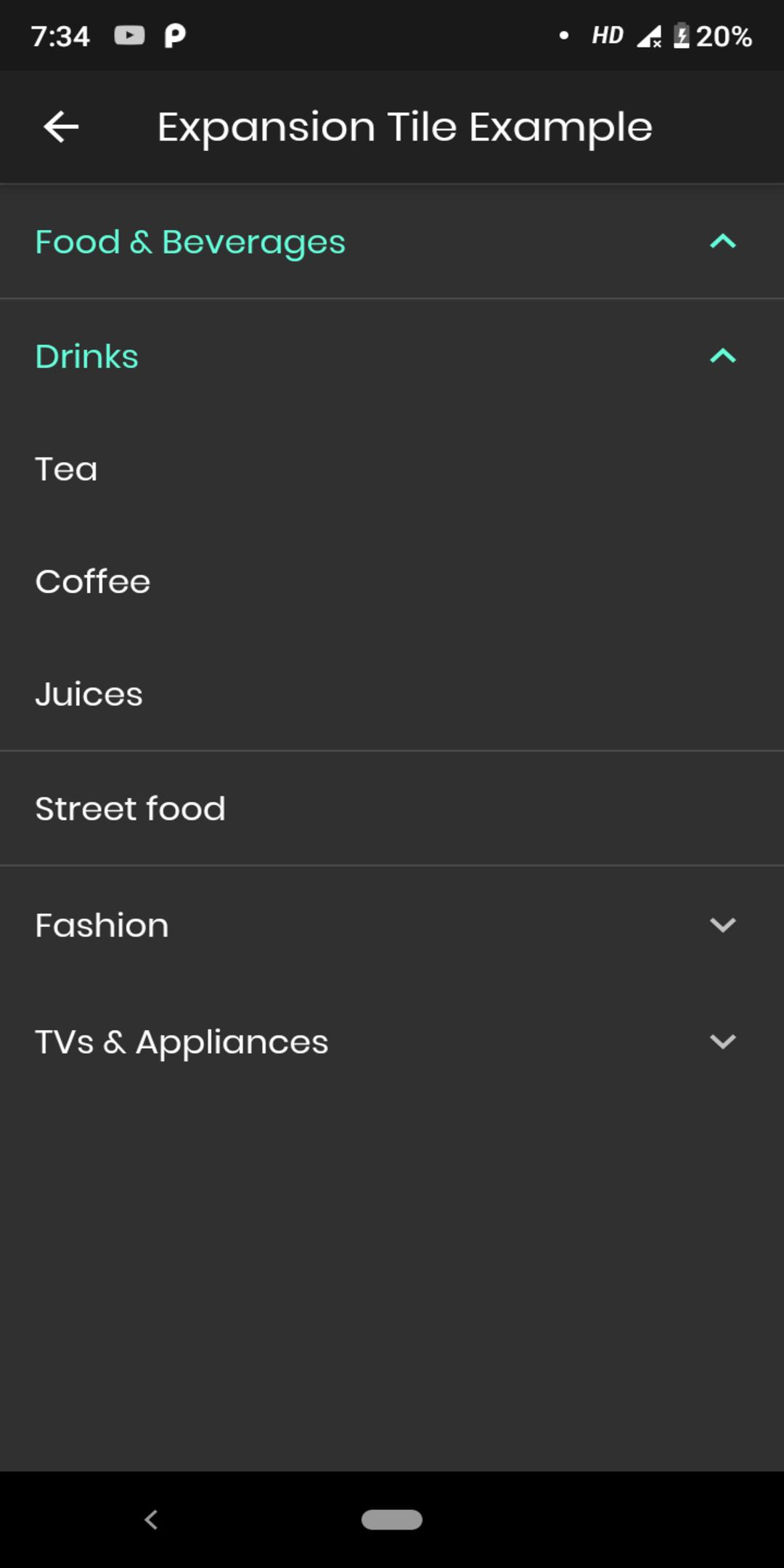The image size is (784, 1568).
Task: Tap the system back button
Action: pyautogui.click(x=151, y=1519)
